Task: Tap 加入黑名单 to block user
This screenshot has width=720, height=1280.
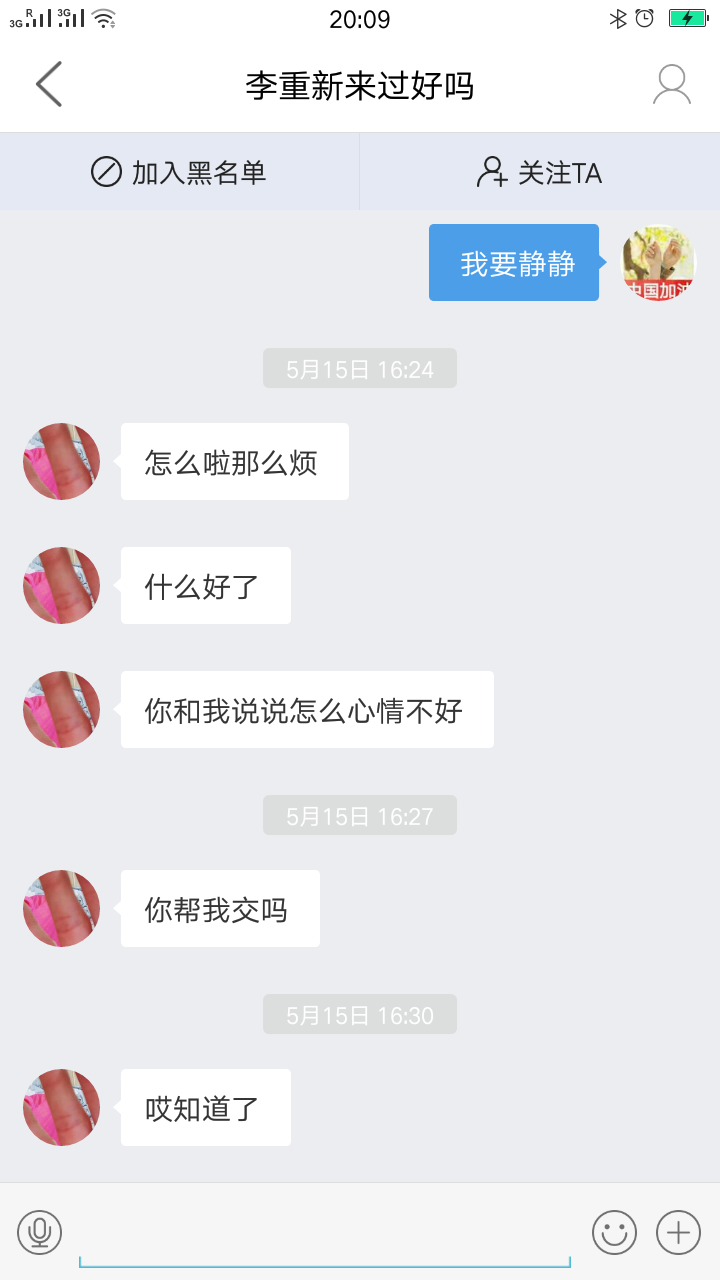Action: [179, 172]
